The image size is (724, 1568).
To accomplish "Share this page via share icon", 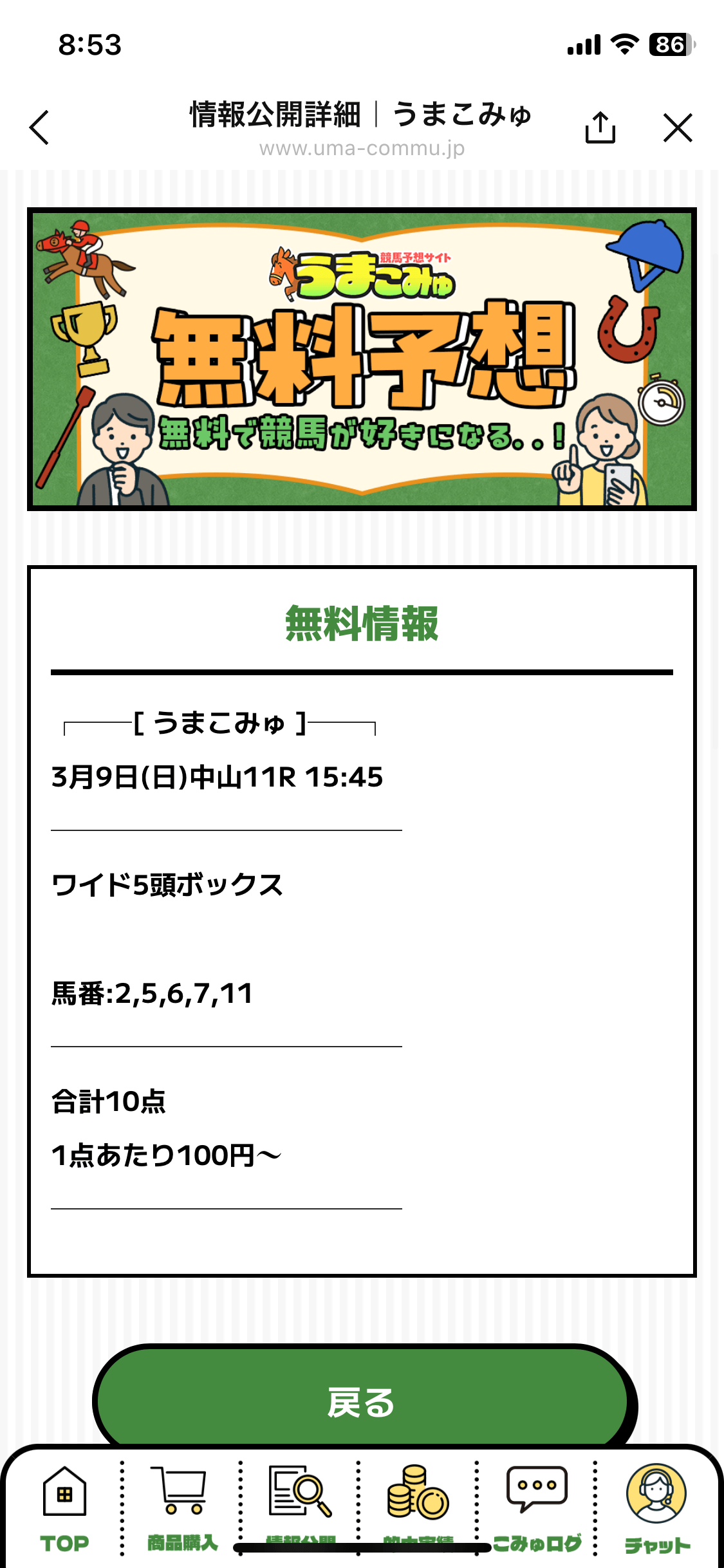I will [600, 127].
